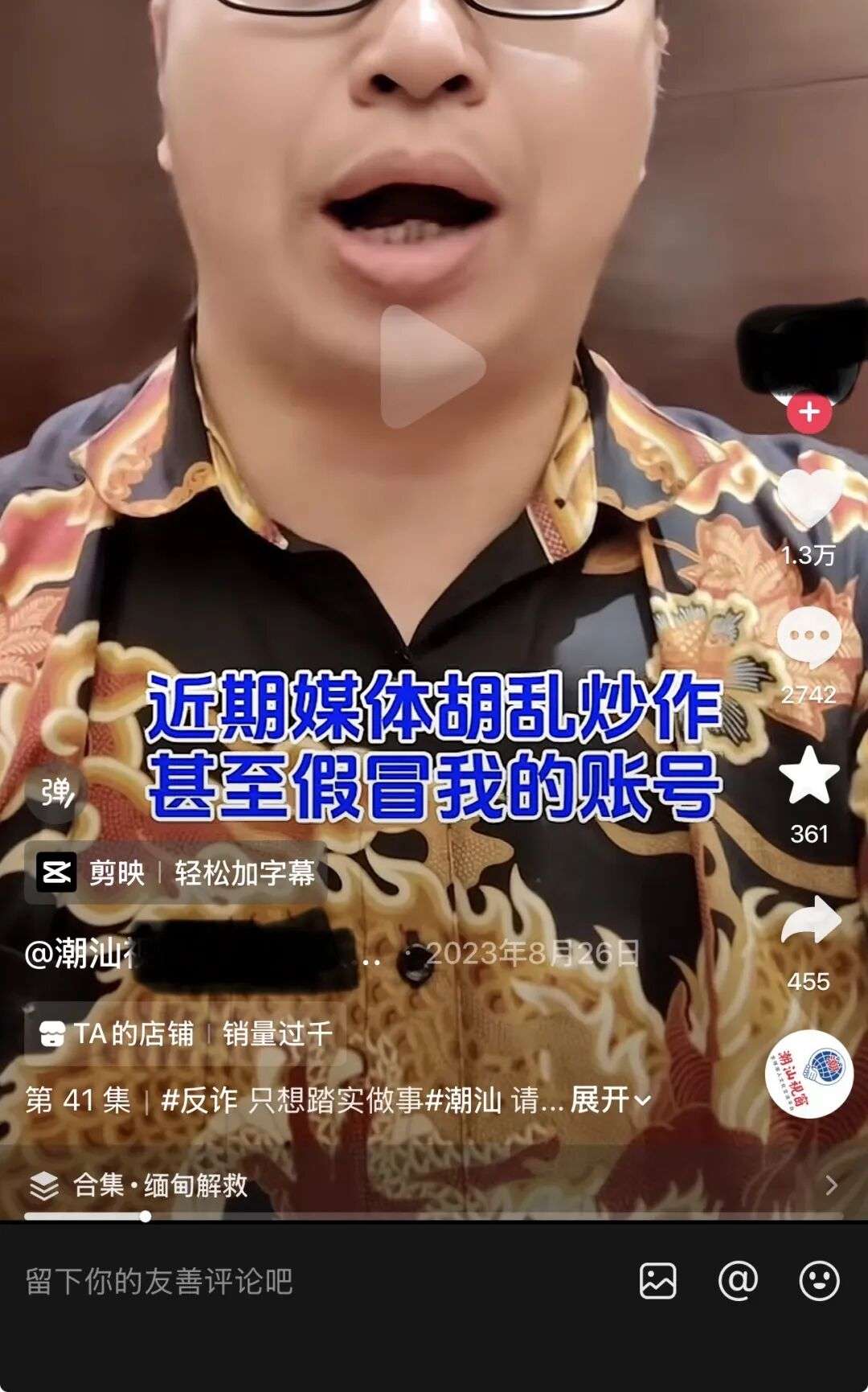Open the spinning music disc
Viewport: 868px width, 1392px height.
(x=809, y=1074)
